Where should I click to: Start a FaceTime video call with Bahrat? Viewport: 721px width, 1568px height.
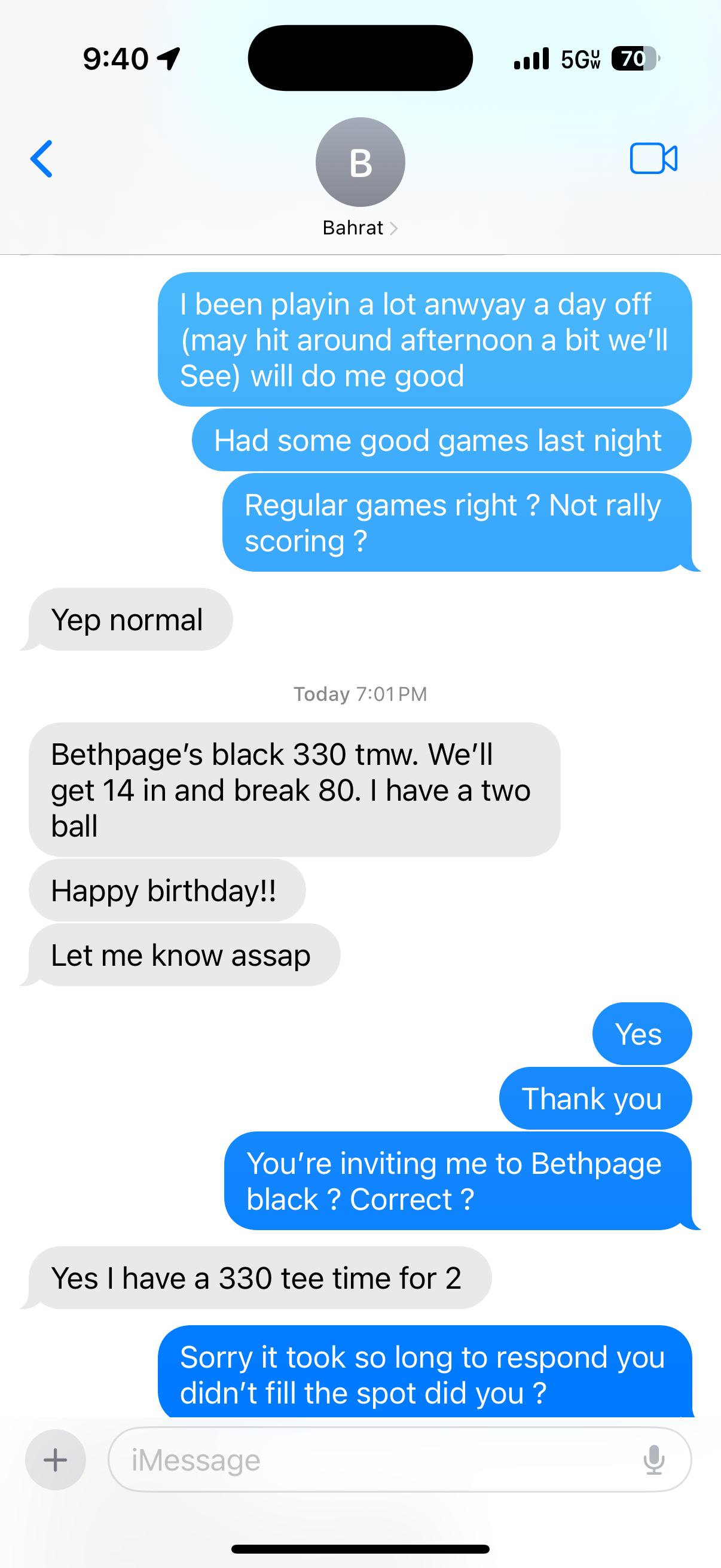[x=653, y=159]
